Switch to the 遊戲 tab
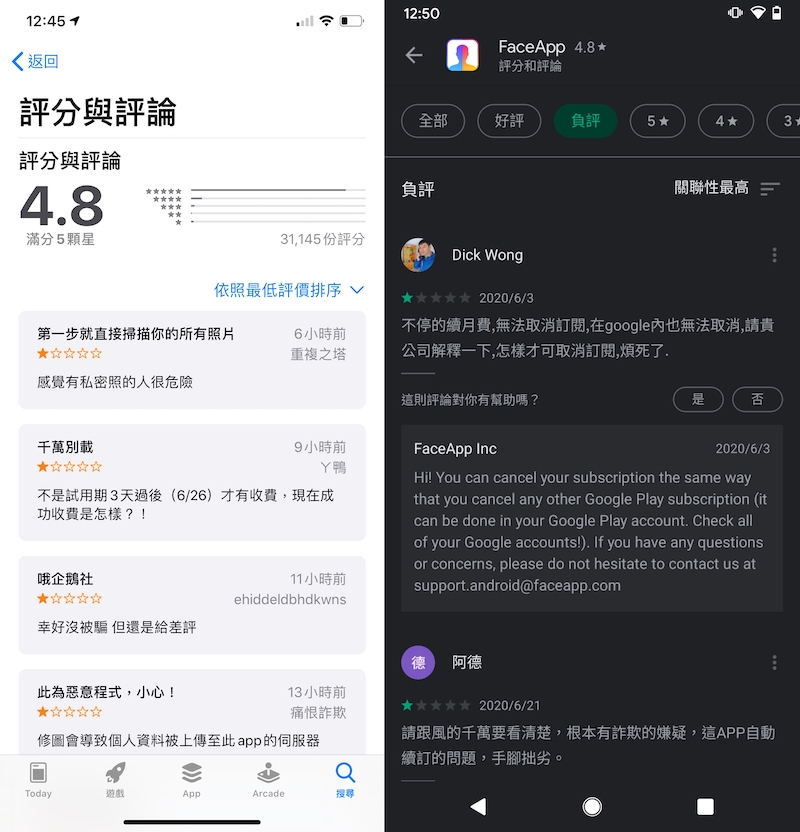800x832 pixels. (x=115, y=779)
